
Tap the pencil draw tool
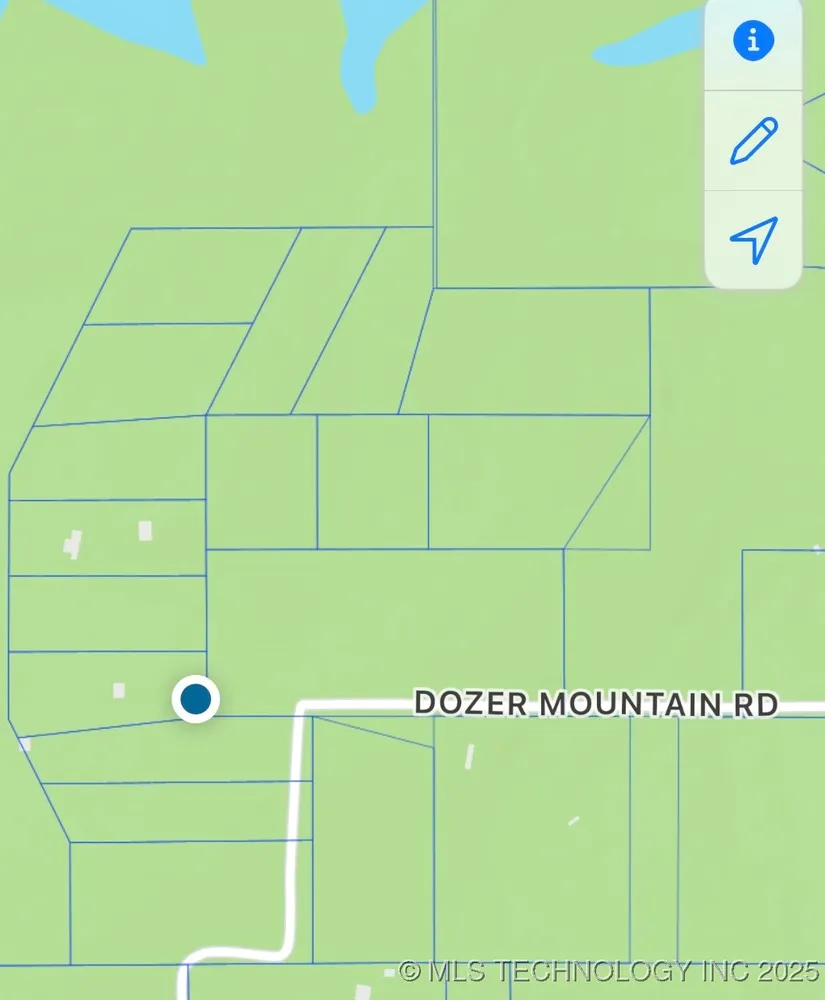click(753, 140)
